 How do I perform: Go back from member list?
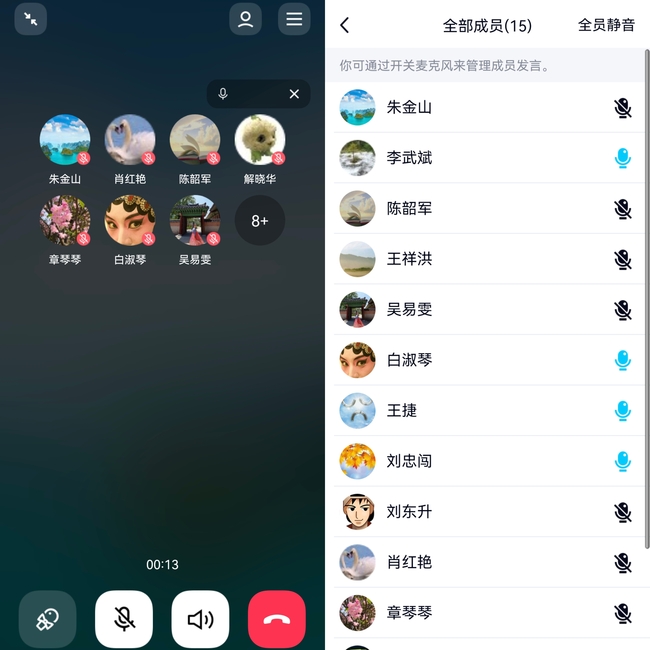tap(345, 26)
